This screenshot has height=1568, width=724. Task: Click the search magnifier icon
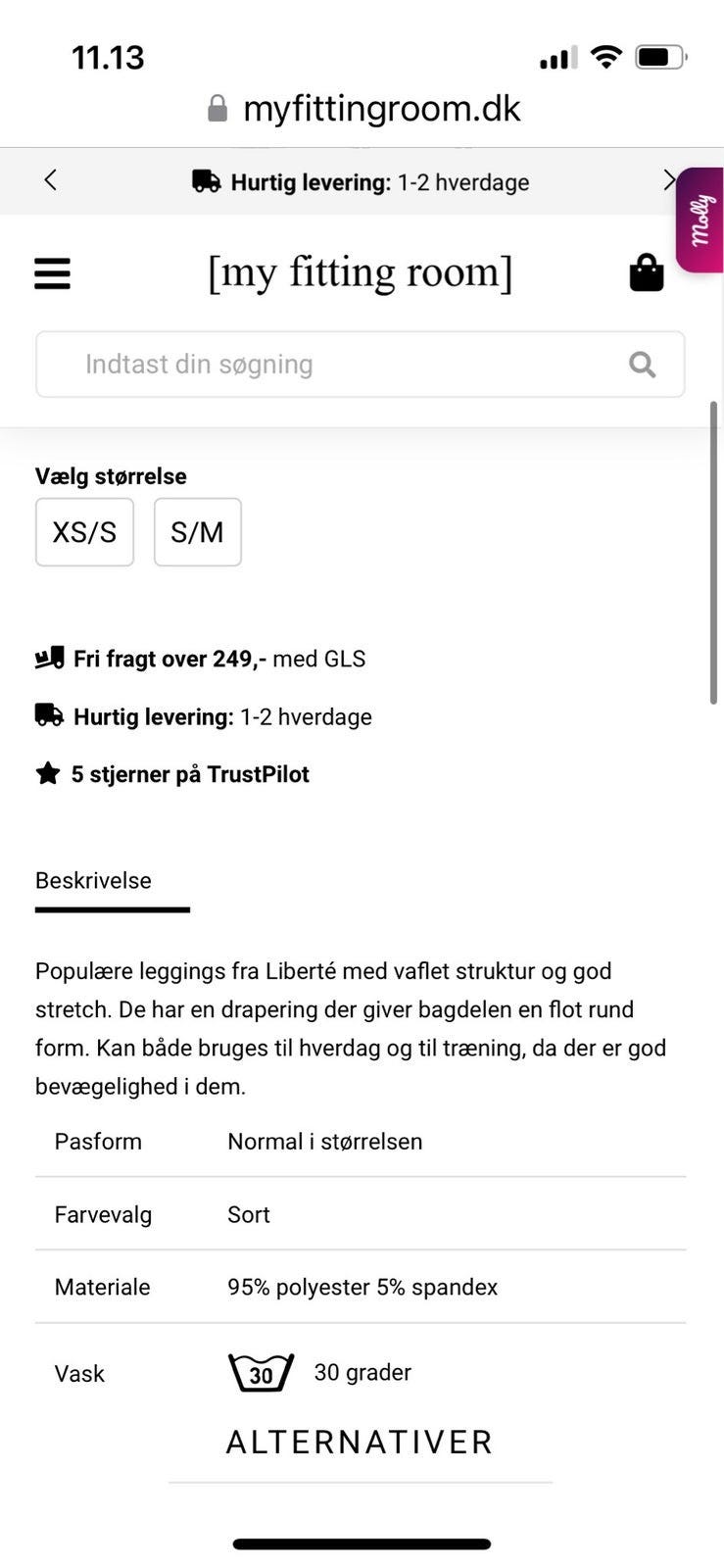point(642,364)
